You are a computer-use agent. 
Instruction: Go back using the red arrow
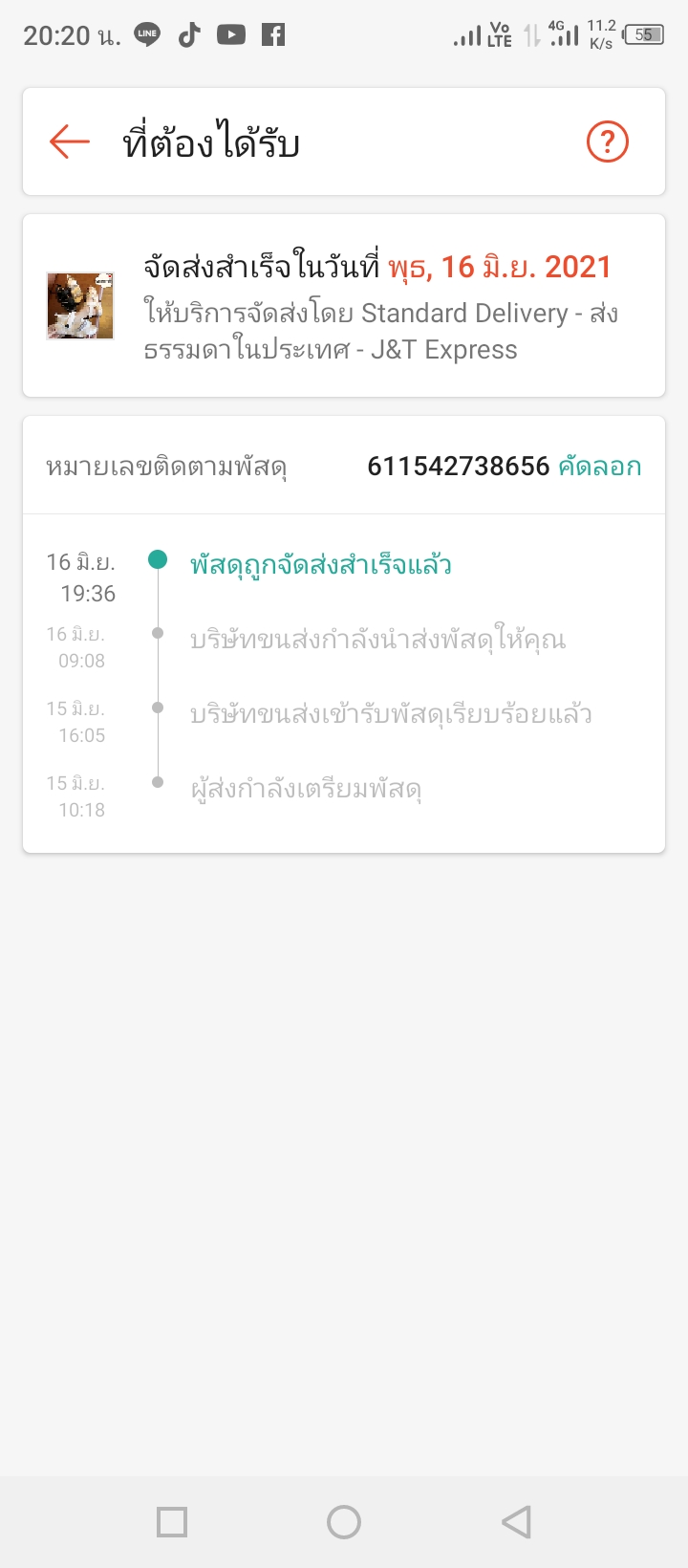point(70,142)
